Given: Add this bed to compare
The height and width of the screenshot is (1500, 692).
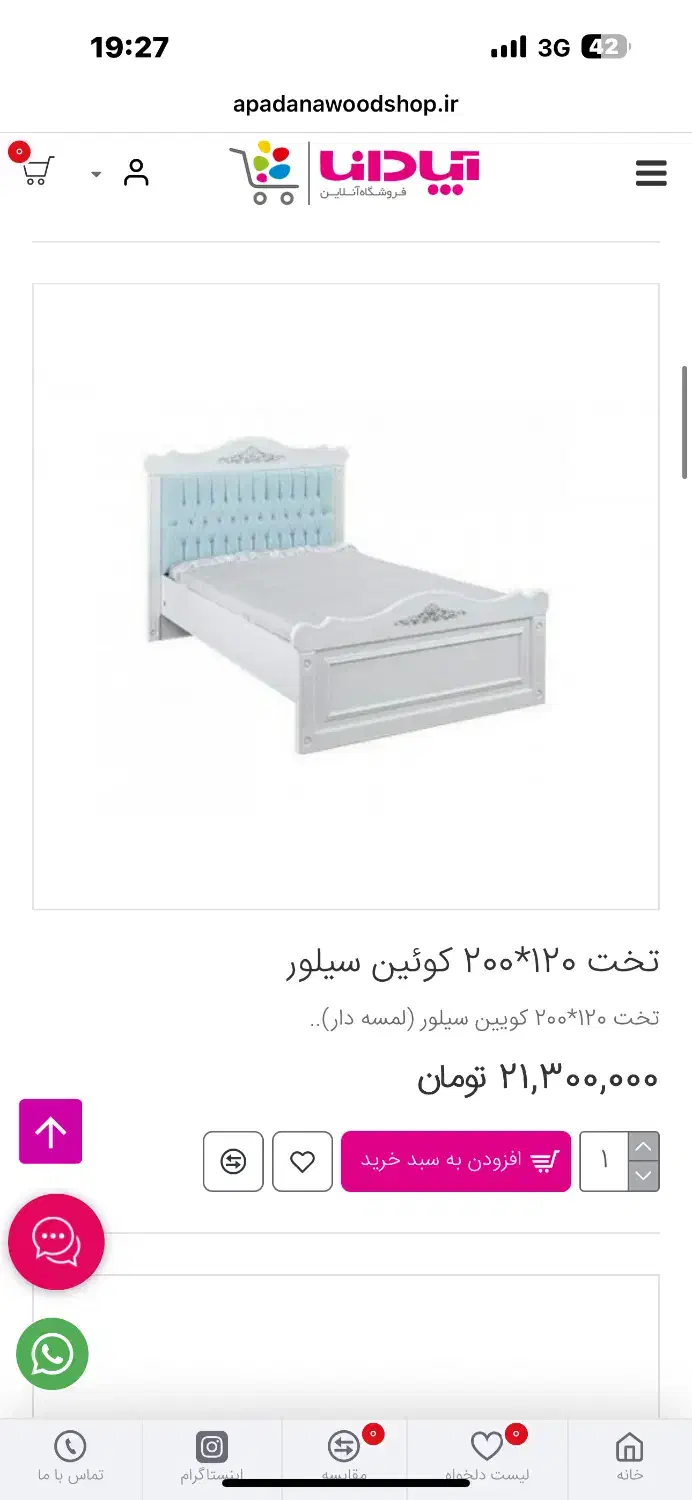Looking at the screenshot, I should [233, 1161].
